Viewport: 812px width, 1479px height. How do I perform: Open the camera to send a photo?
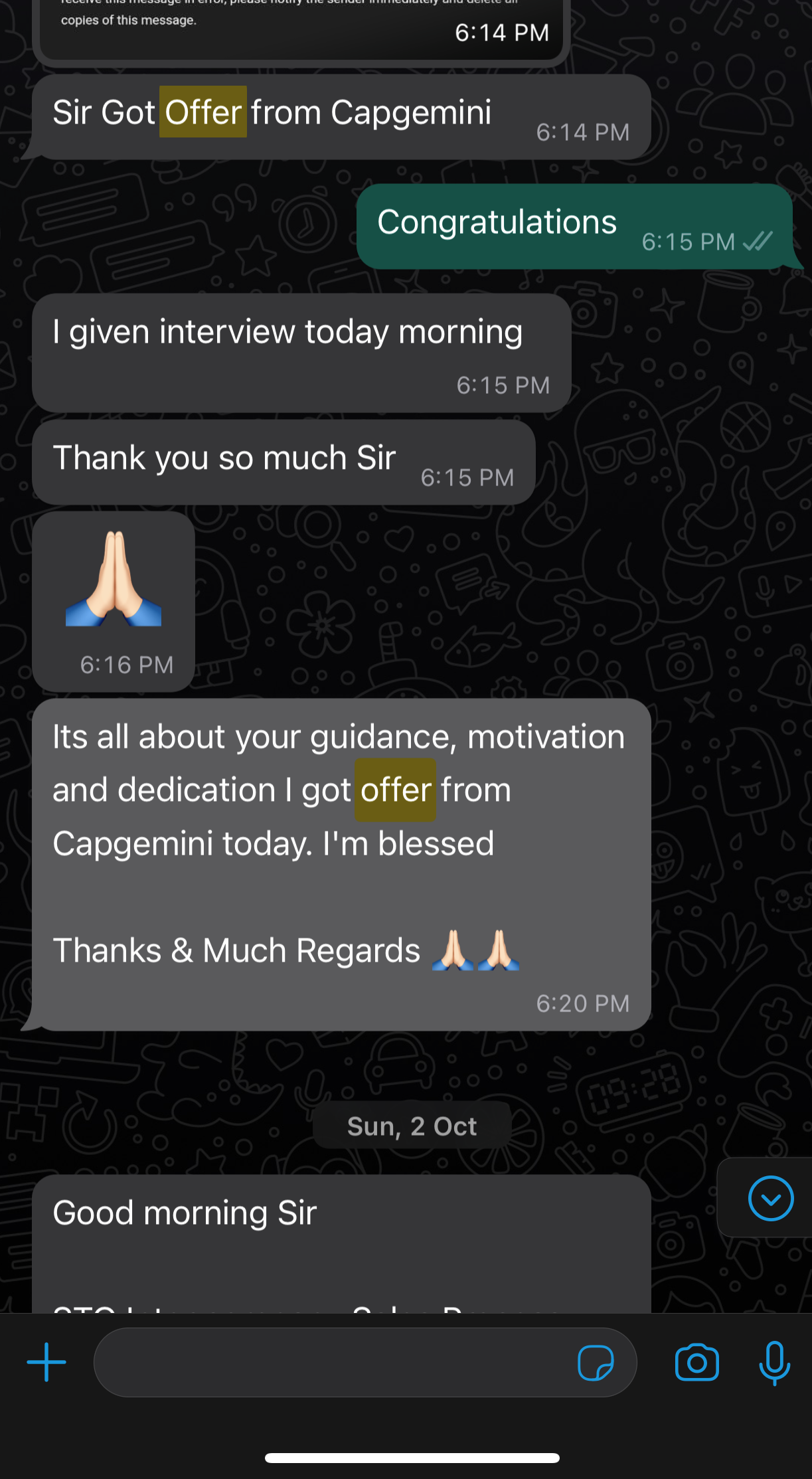696,1363
